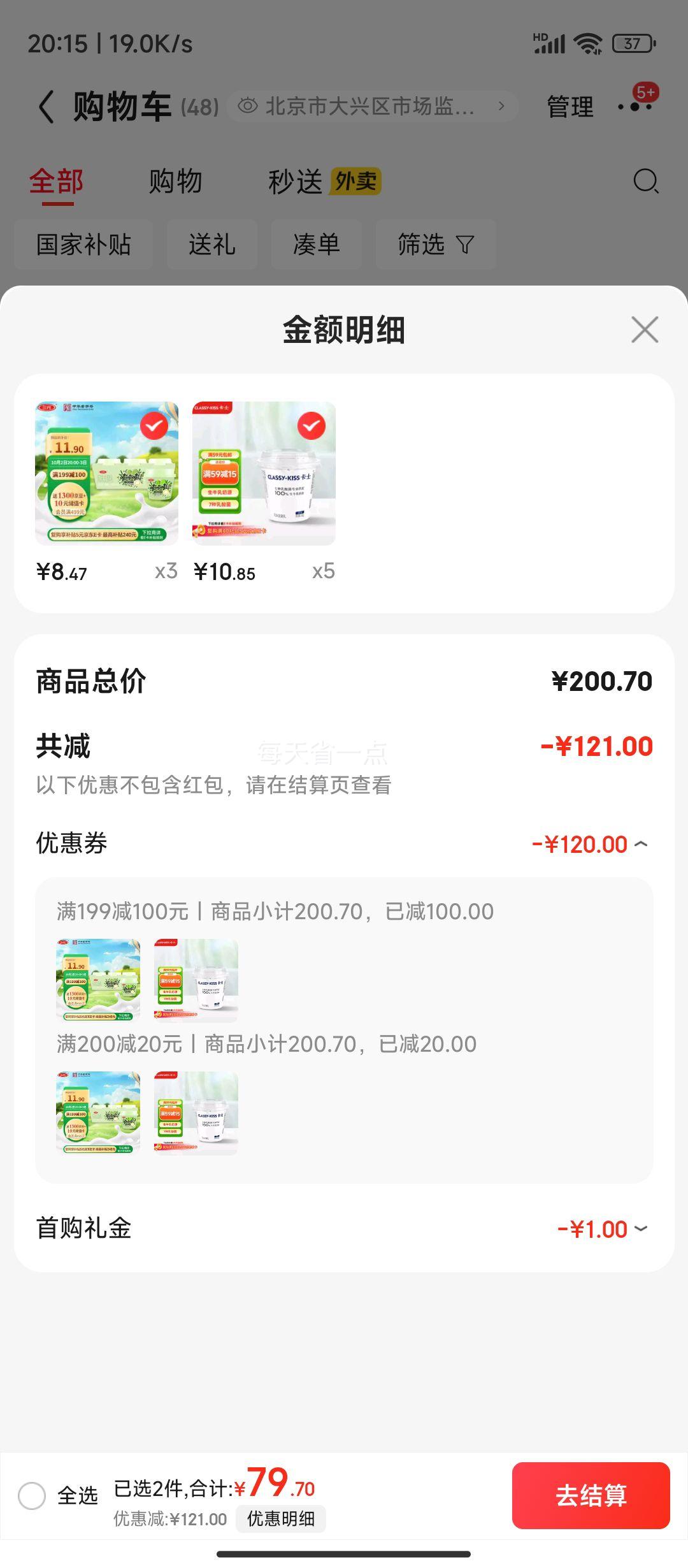
Task: Open the 筛选 filter options
Action: (x=436, y=244)
